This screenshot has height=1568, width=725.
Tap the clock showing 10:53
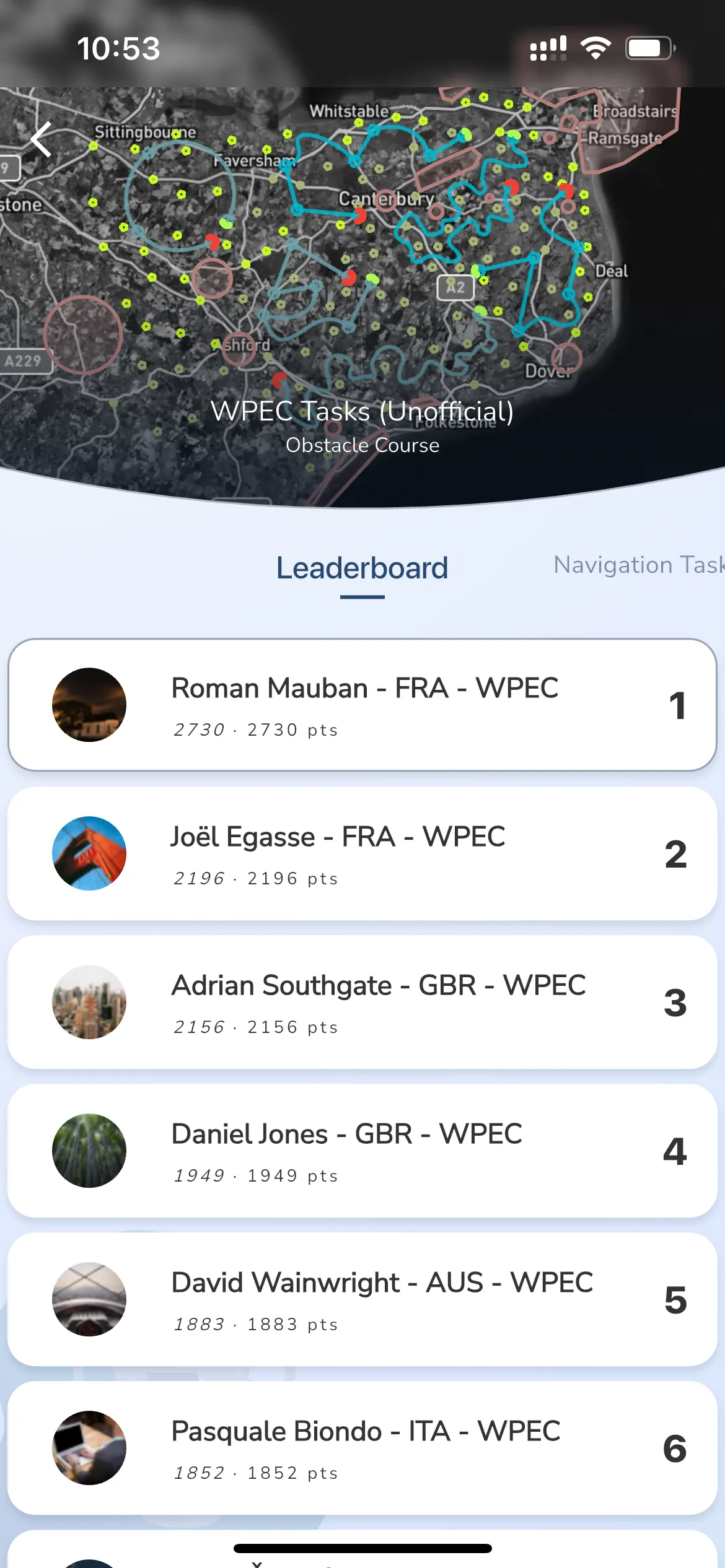point(120,48)
